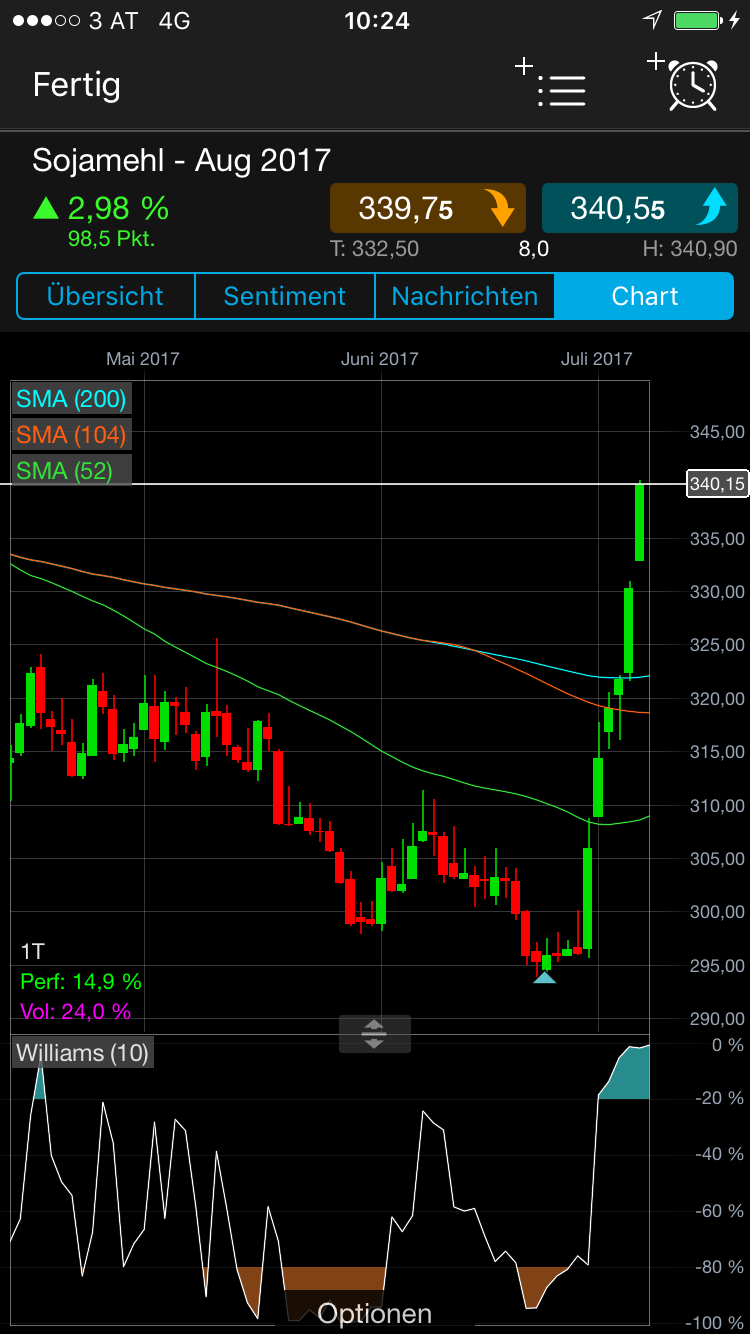
Task: Switch to the Übersicht tab
Action: coord(105,296)
